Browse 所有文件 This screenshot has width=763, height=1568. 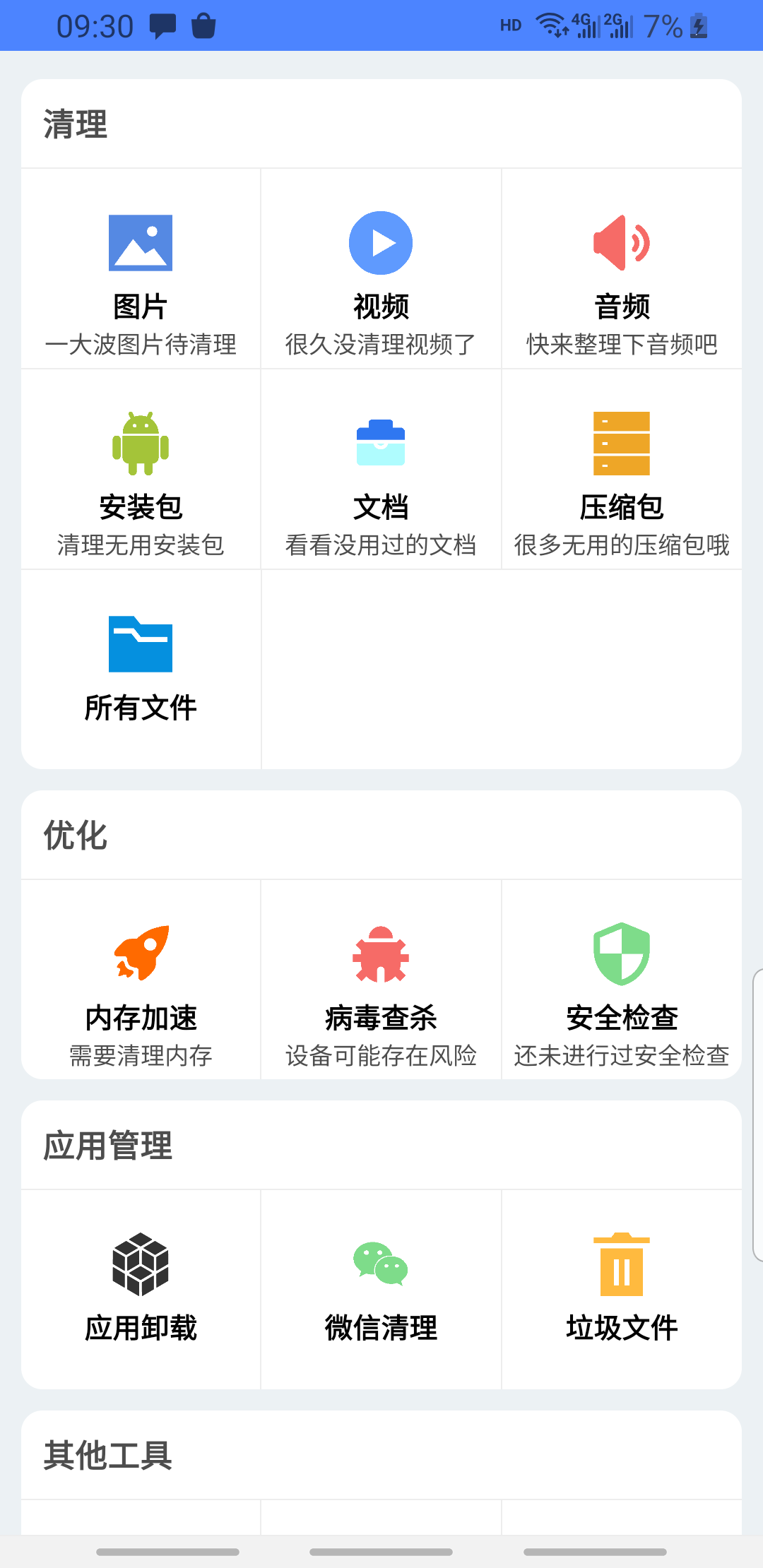coord(141,669)
